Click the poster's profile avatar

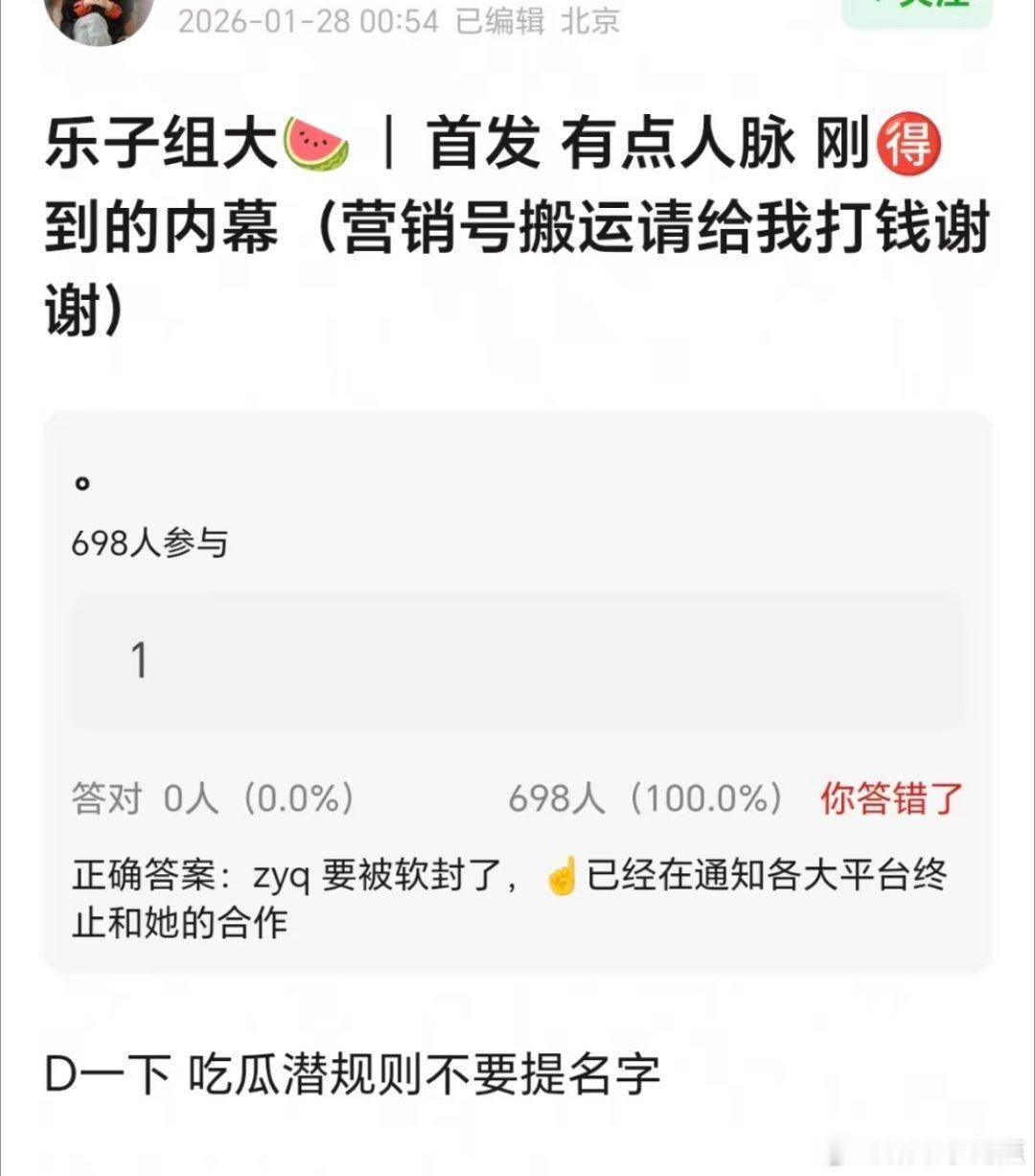[96, 14]
